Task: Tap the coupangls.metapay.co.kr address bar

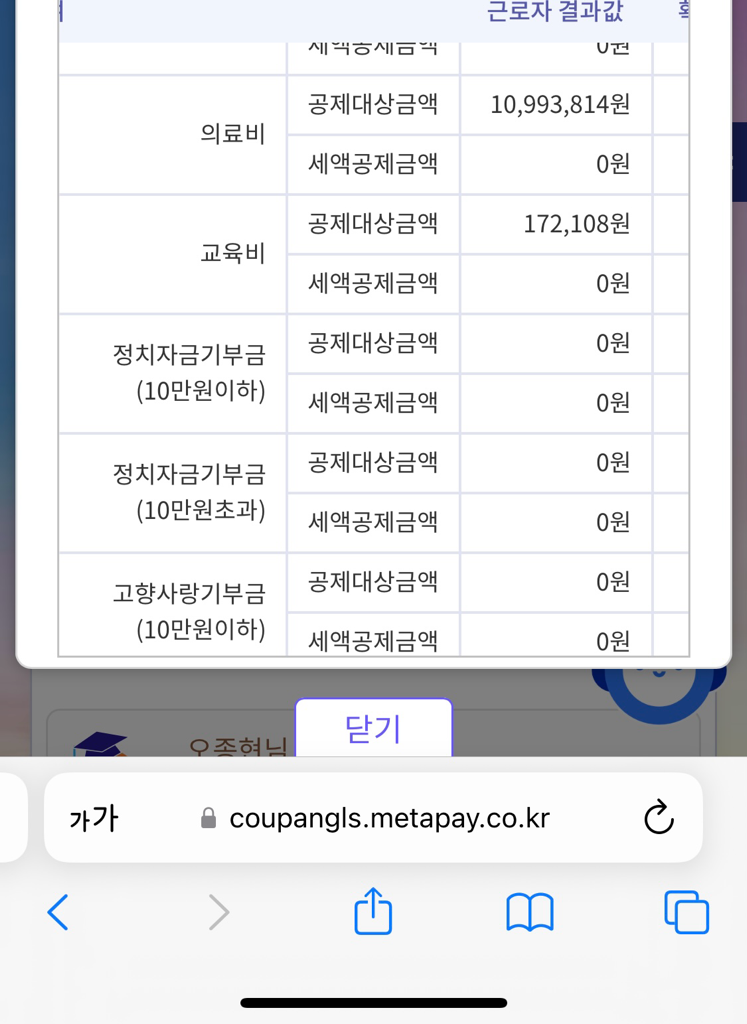Action: tap(389, 819)
